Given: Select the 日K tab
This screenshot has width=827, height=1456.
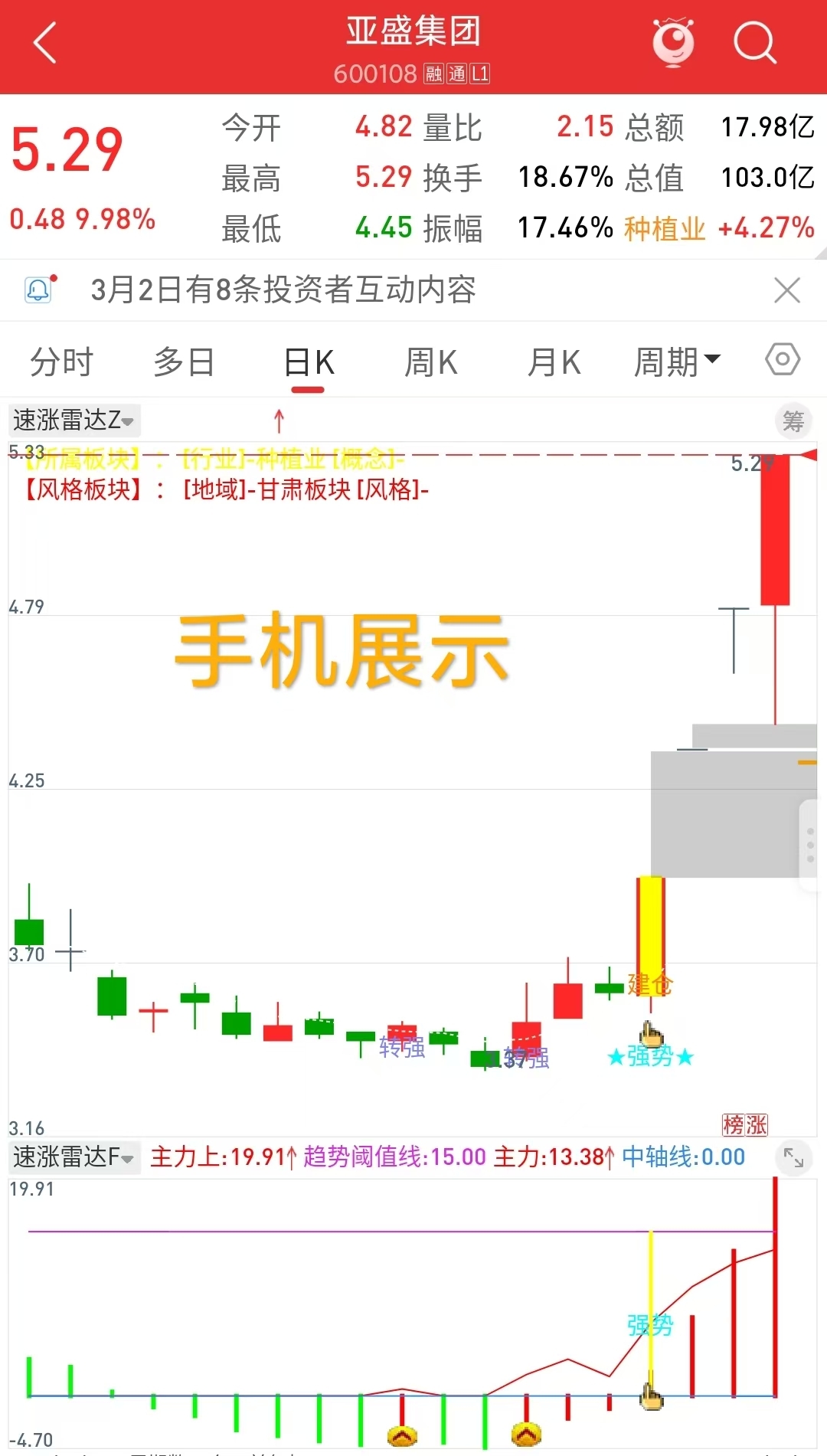Looking at the screenshot, I should click(309, 362).
